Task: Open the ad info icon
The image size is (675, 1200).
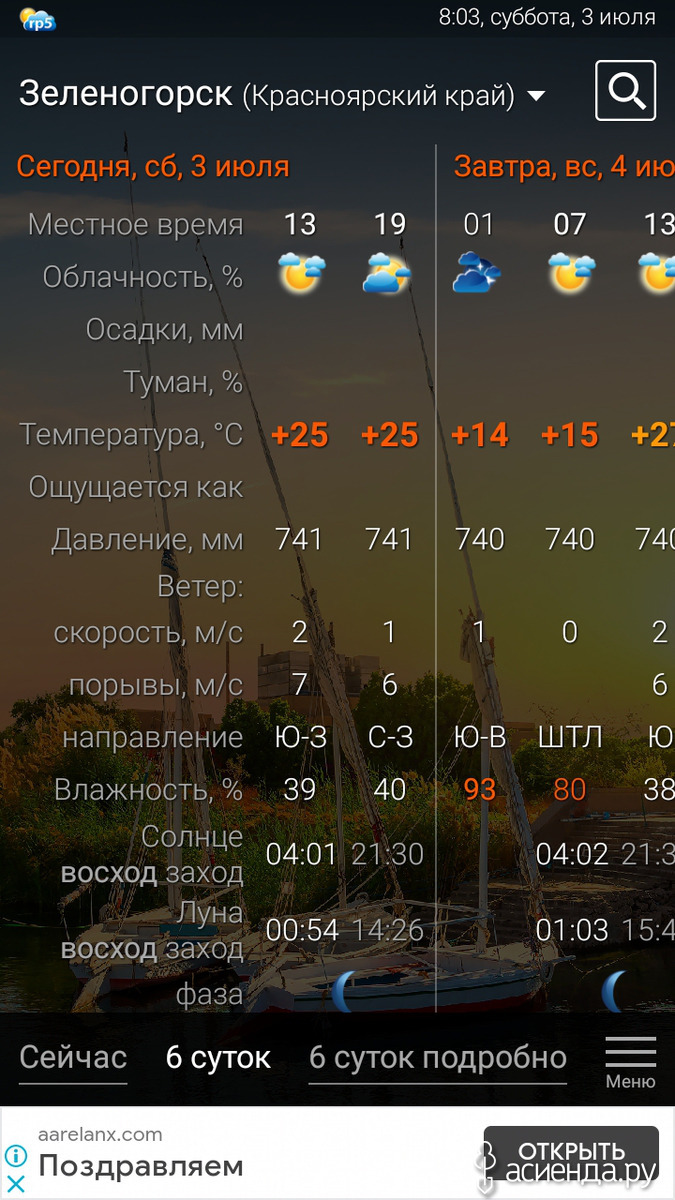Action: pyautogui.click(x=16, y=1157)
